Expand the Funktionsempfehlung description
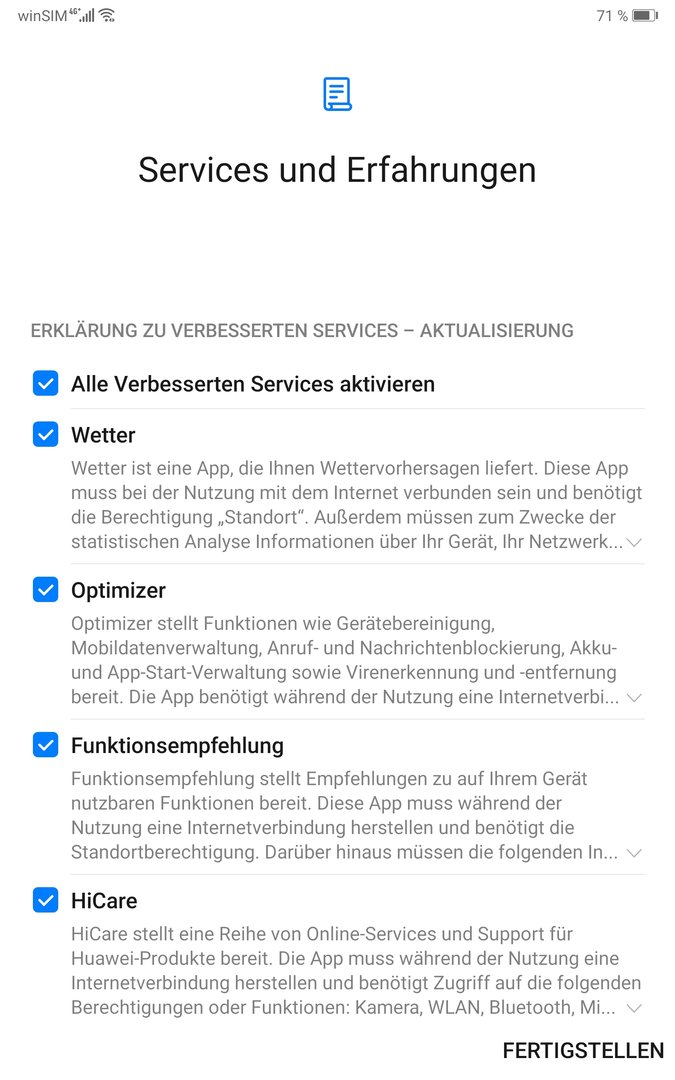This screenshot has height=1080, width=675. click(x=634, y=853)
